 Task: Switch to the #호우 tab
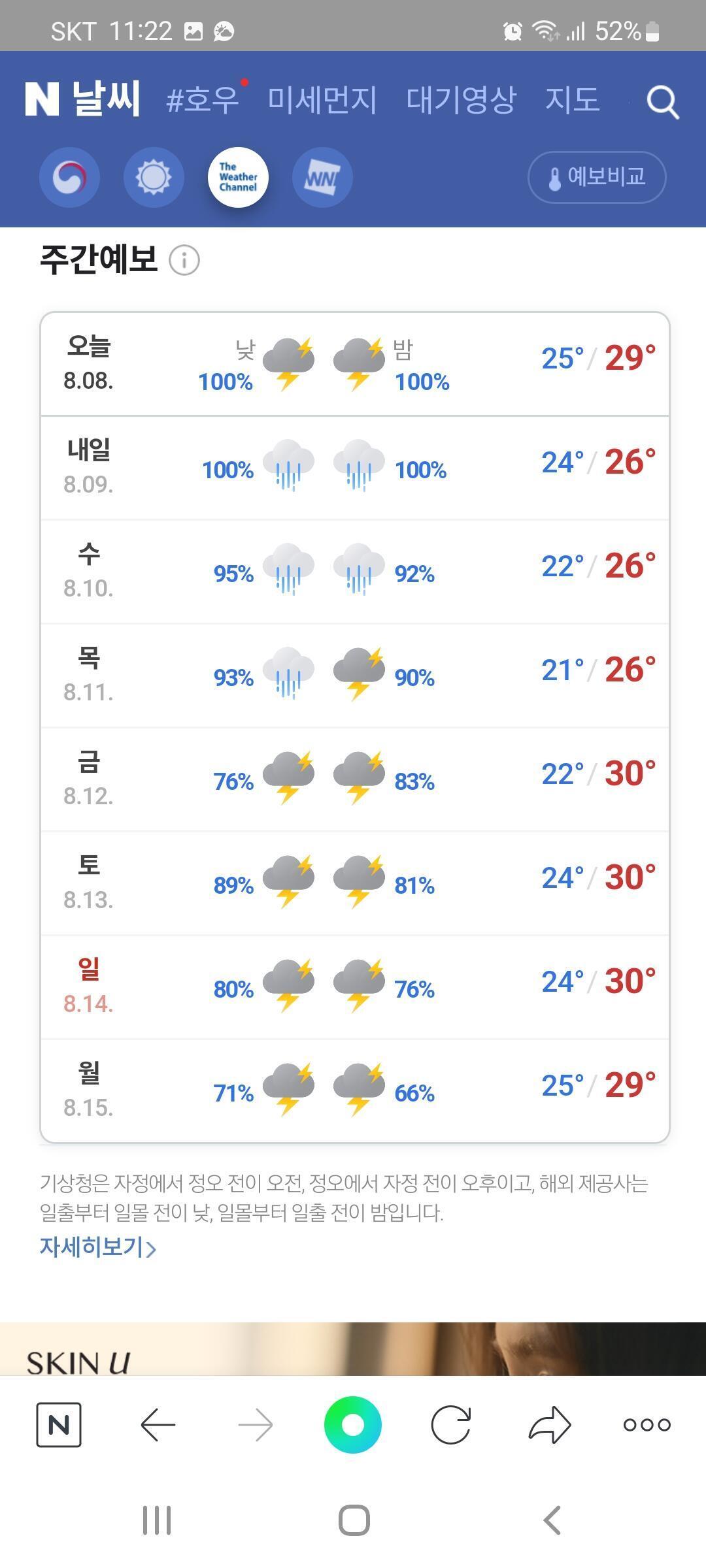pos(203,101)
